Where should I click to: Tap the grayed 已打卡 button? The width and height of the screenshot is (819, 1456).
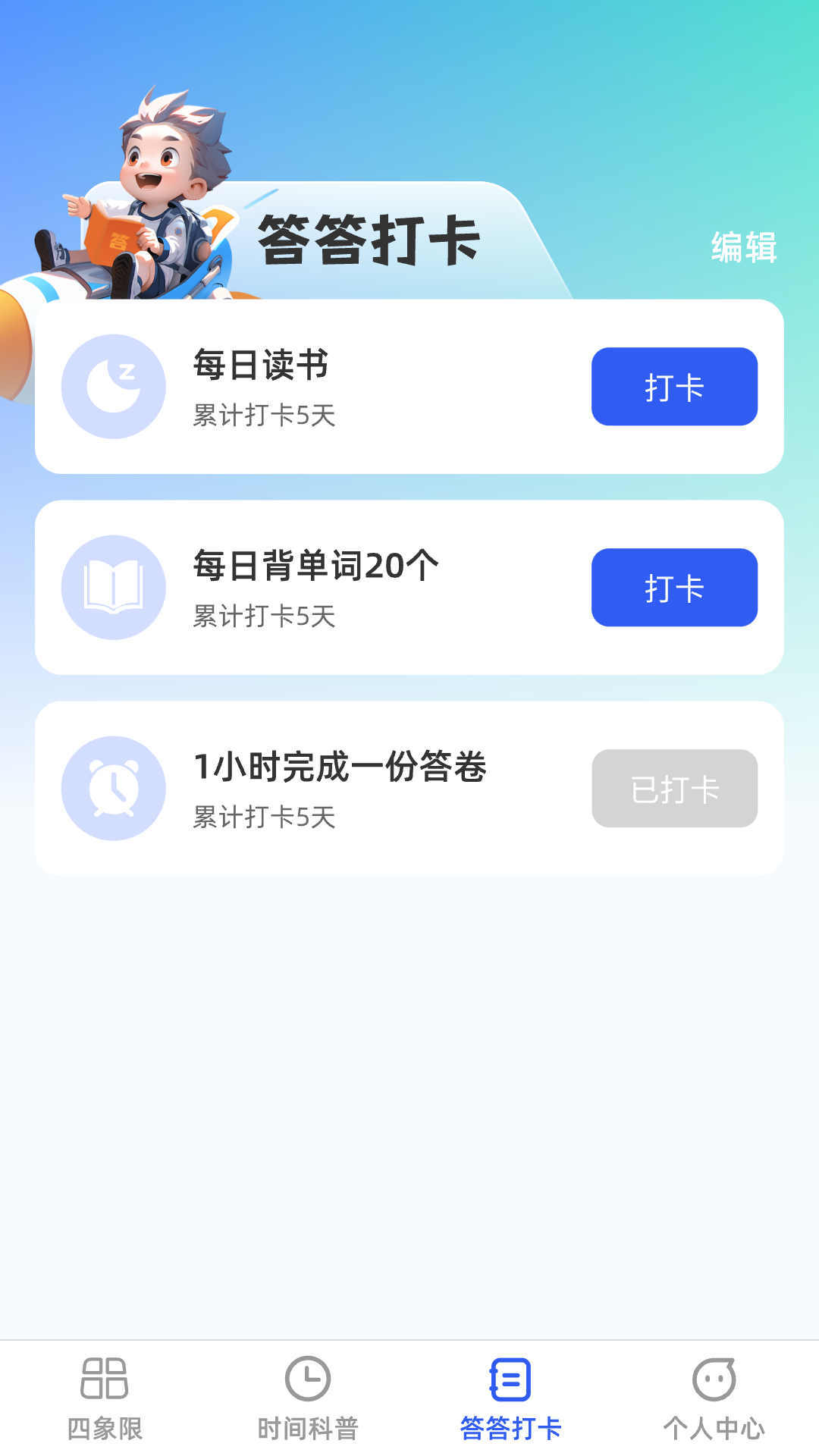click(x=674, y=789)
